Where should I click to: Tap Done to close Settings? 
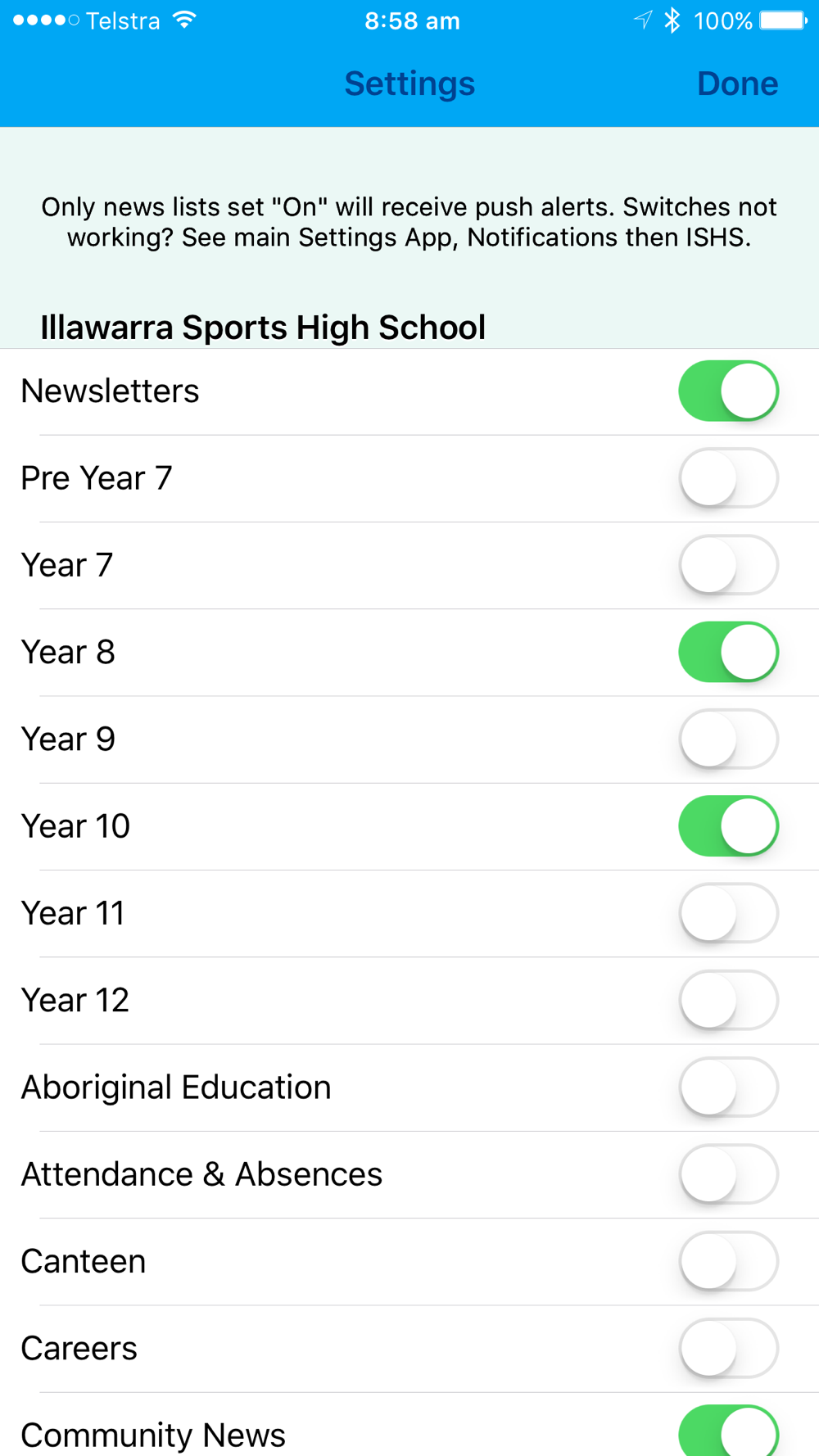coord(737,84)
